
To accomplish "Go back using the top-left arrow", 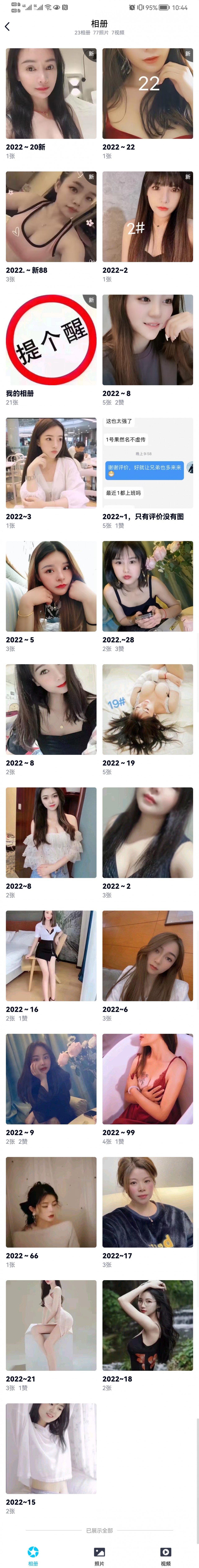I will click(7, 27).
